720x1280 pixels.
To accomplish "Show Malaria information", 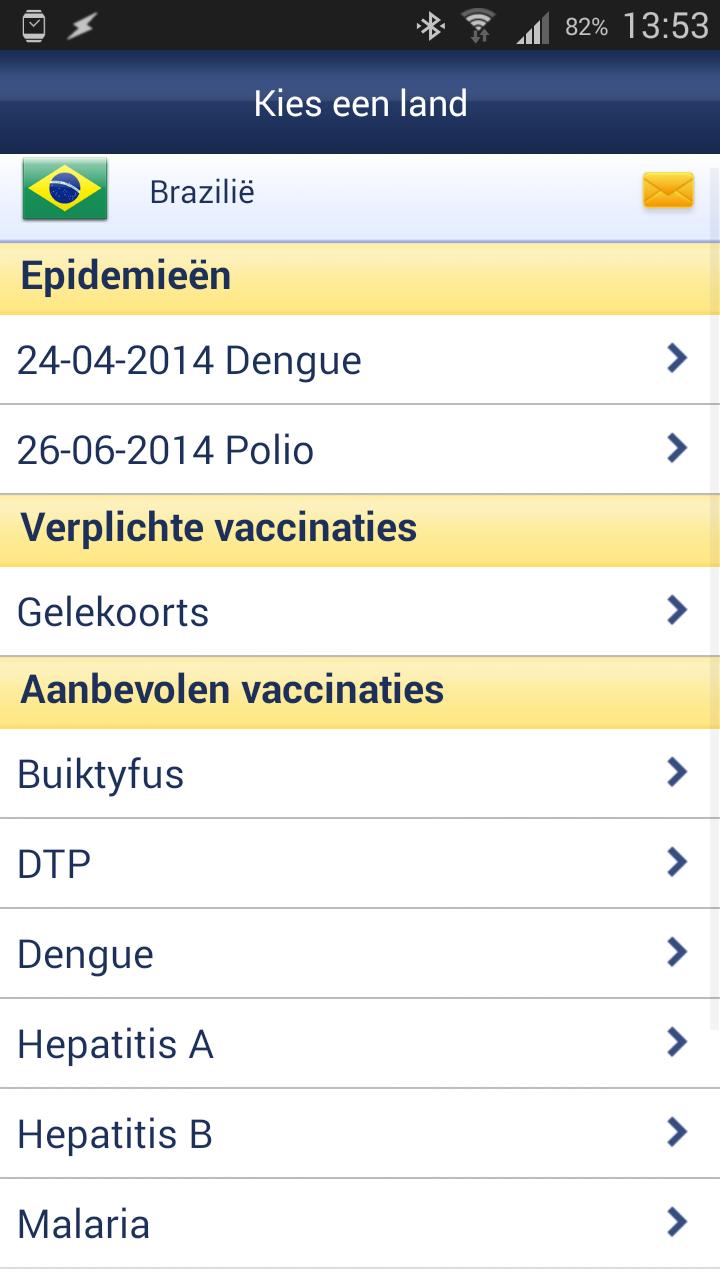I will click(x=360, y=1223).
